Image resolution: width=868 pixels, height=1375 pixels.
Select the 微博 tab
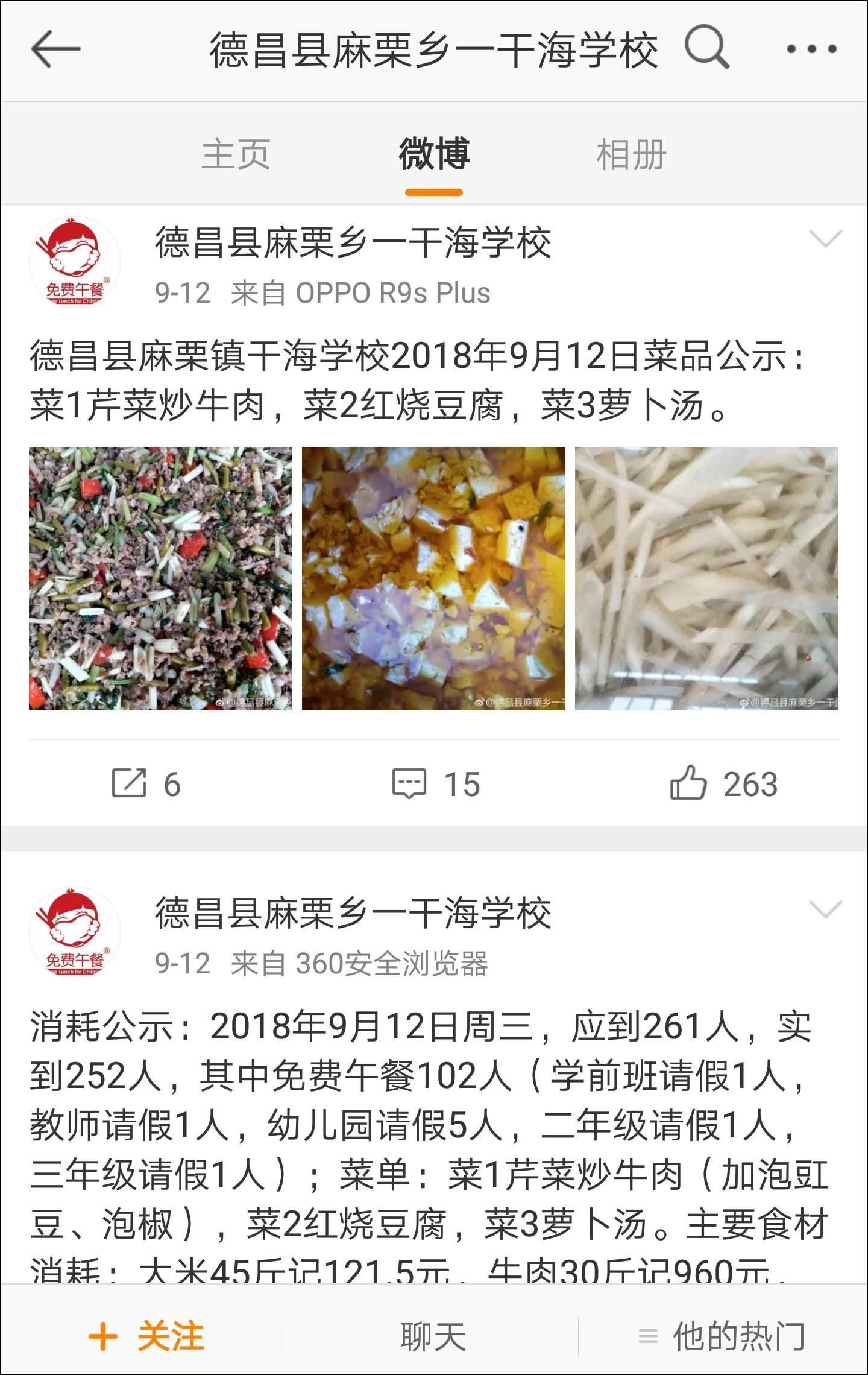(434, 154)
